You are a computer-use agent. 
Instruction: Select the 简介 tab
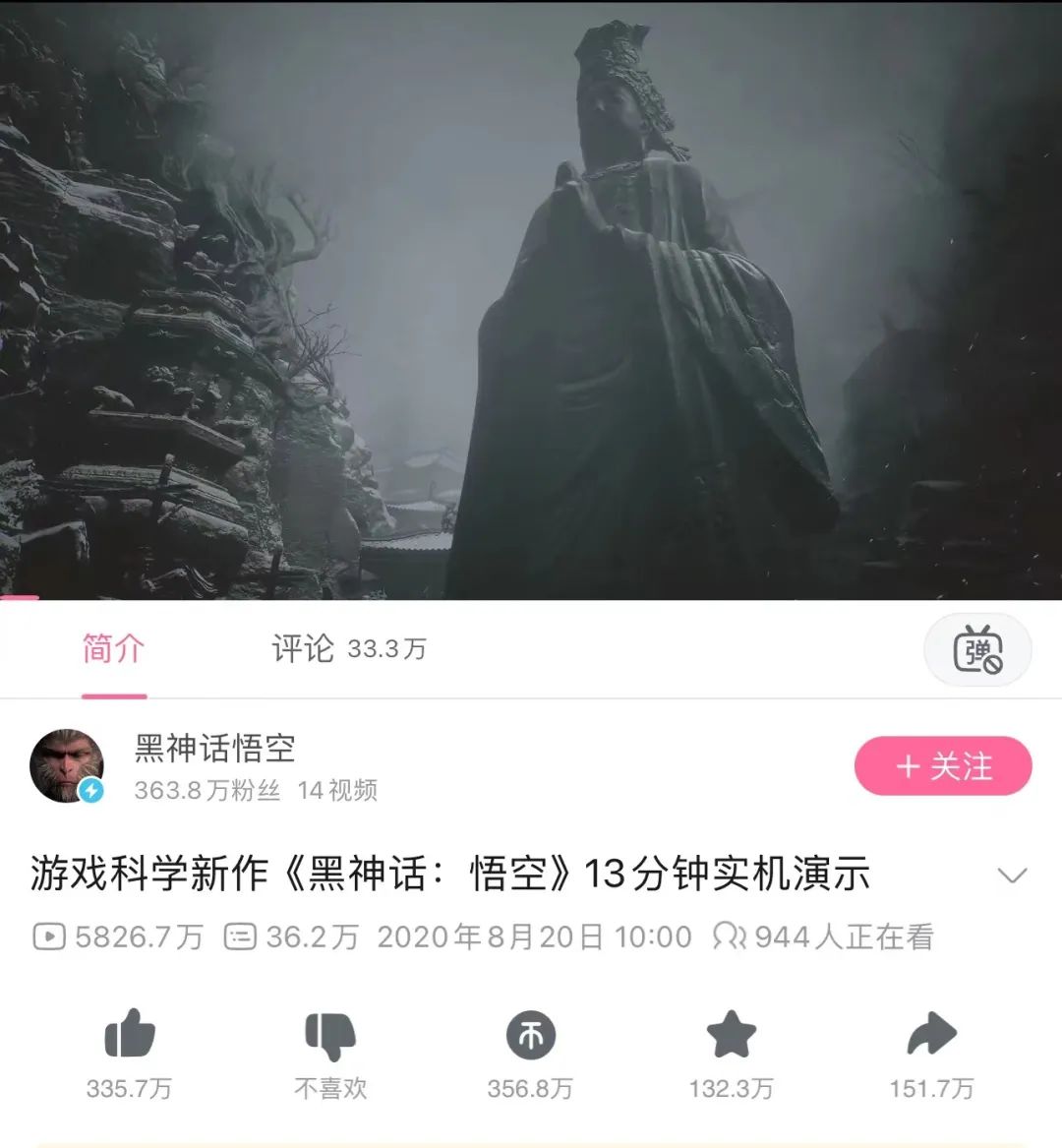[114, 649]
